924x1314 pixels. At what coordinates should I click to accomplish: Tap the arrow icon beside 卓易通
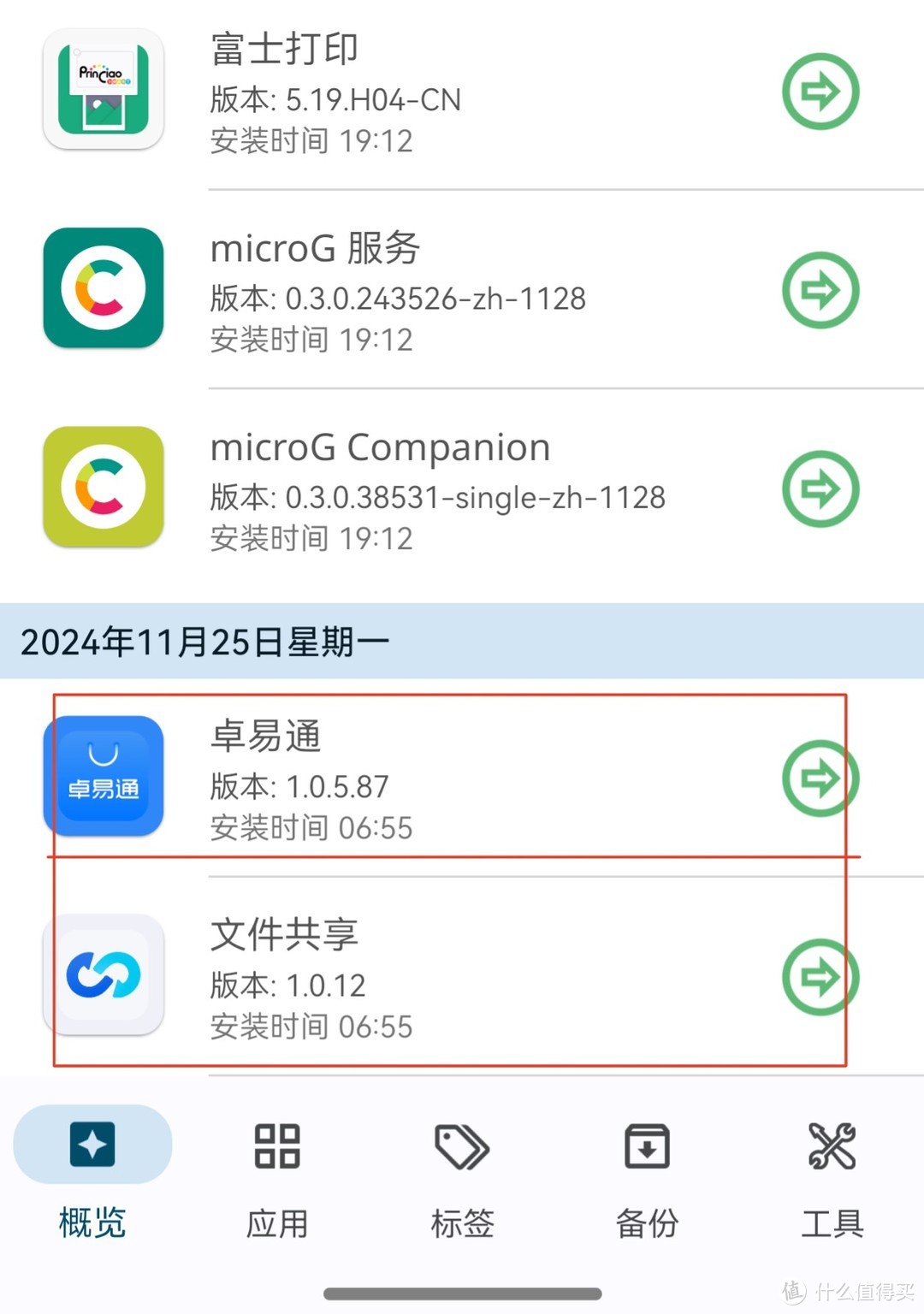click(820, 778)
